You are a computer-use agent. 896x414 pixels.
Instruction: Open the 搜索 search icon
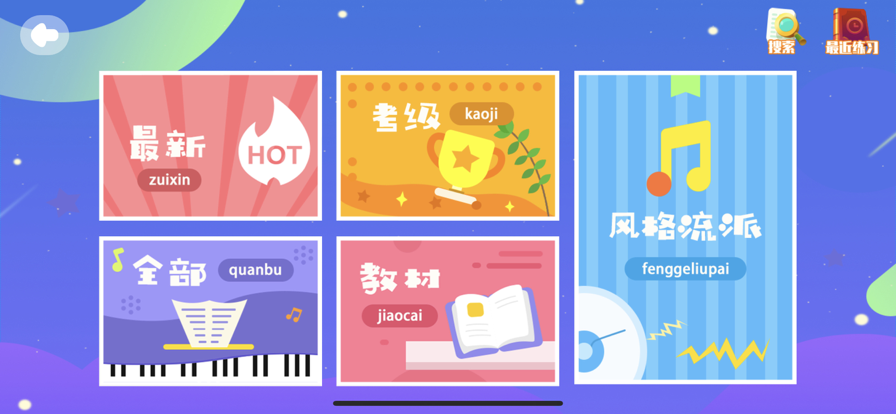783,30
